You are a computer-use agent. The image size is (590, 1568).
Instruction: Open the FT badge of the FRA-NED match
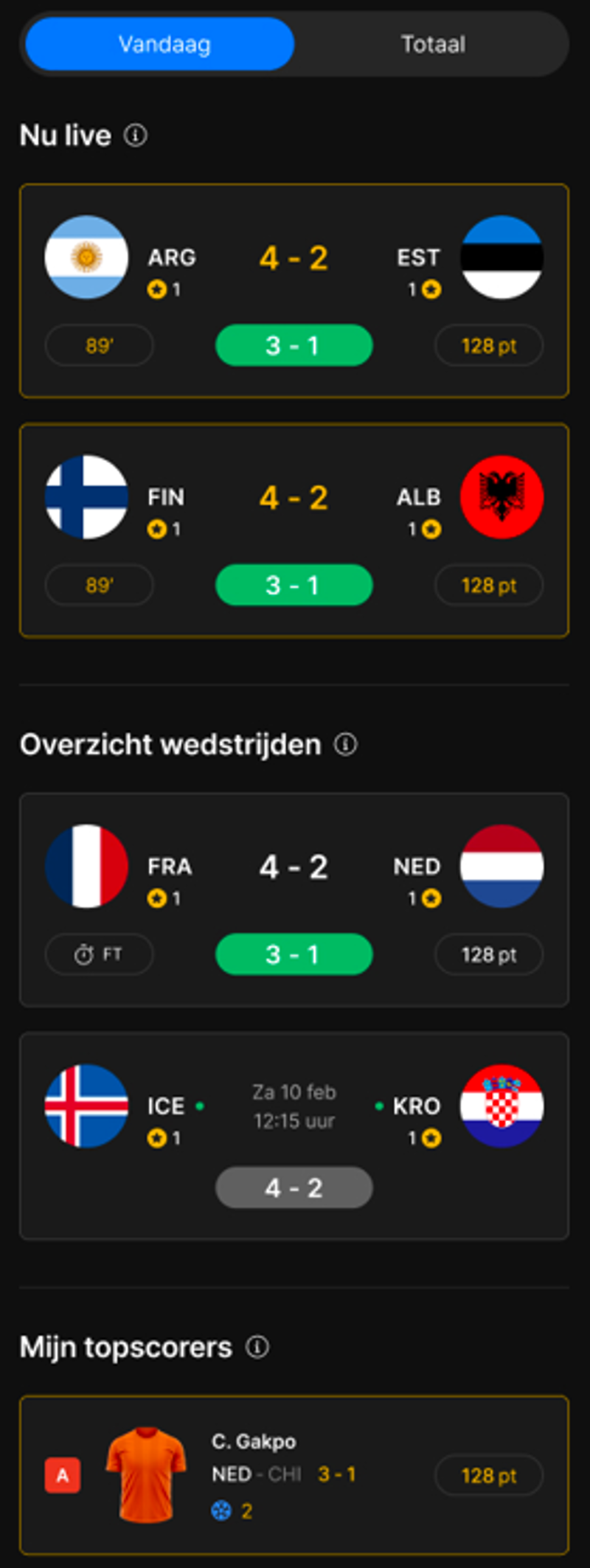coord(99,954)
